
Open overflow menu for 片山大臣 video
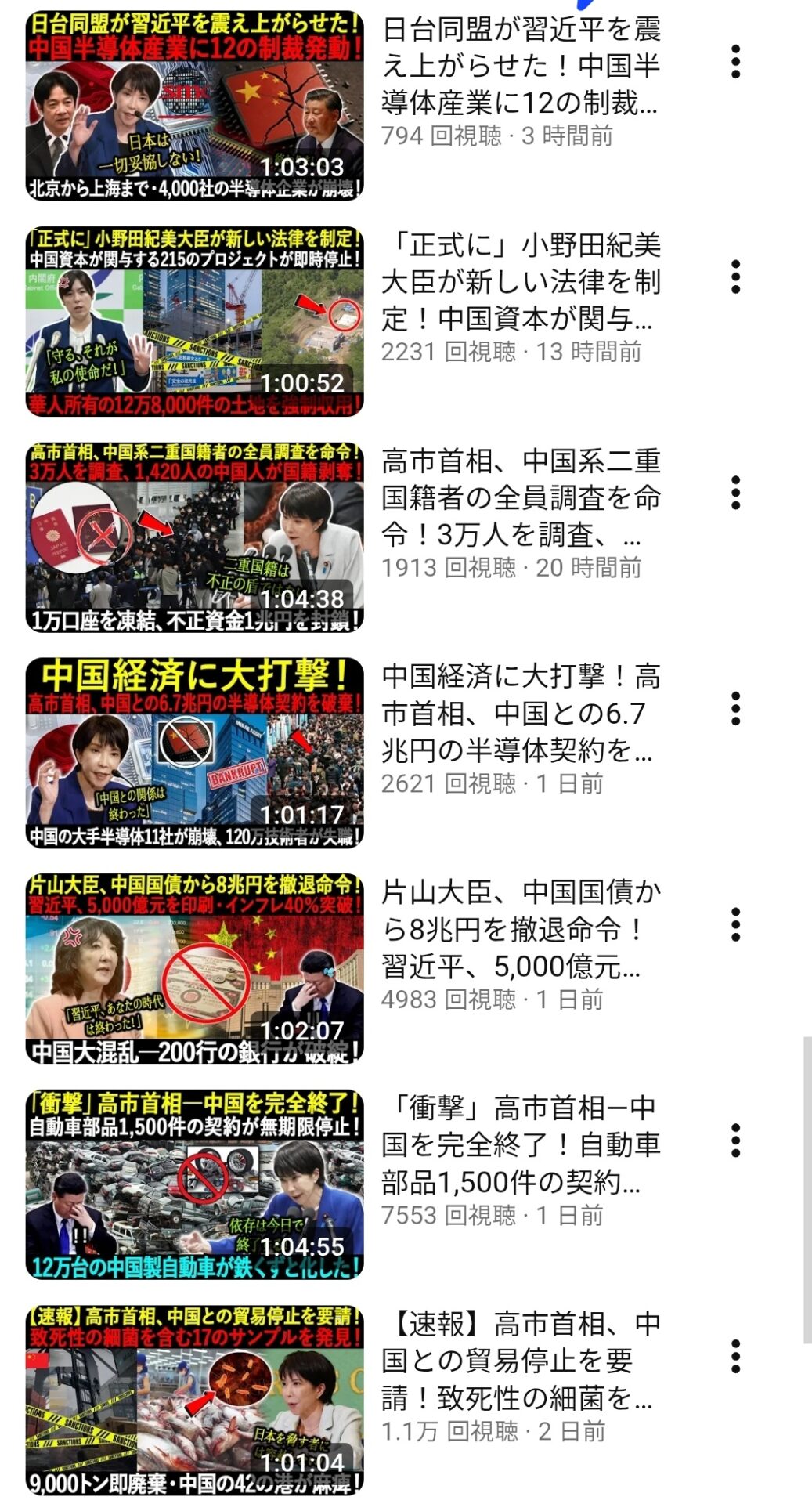[x=735, y=925]
